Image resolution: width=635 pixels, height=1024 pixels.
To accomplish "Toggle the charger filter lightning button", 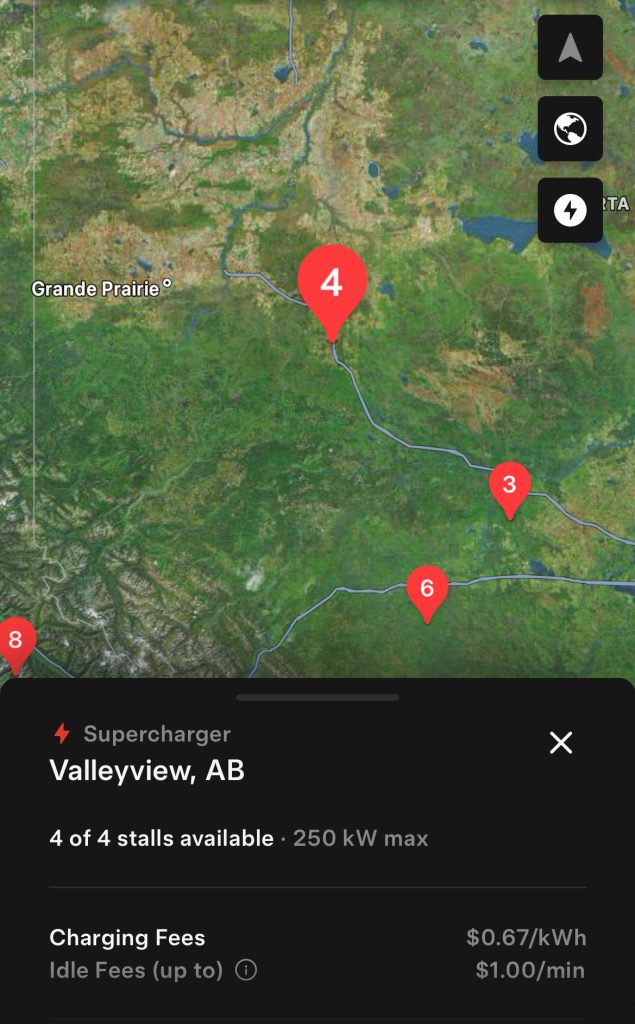I will (570, 210).
